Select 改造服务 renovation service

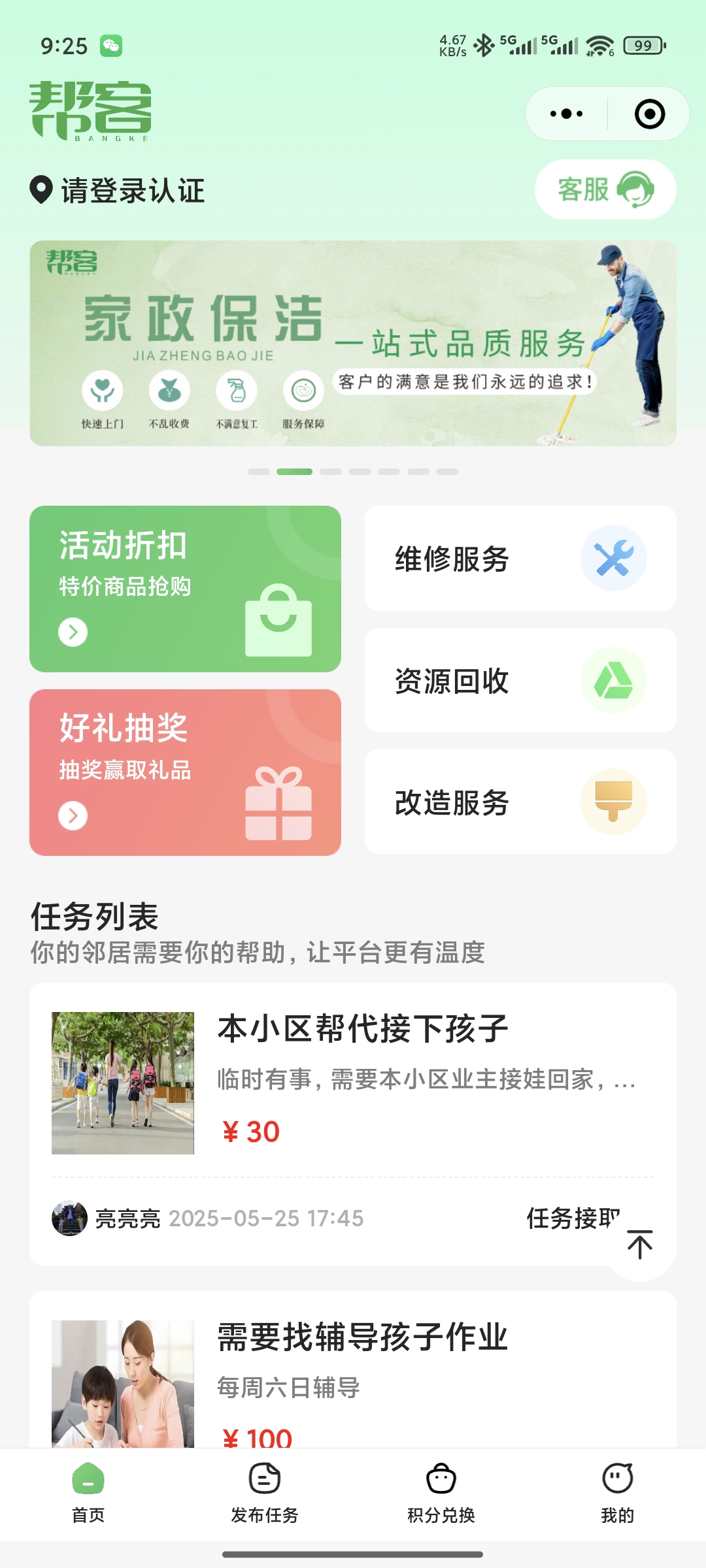point(520,802)
